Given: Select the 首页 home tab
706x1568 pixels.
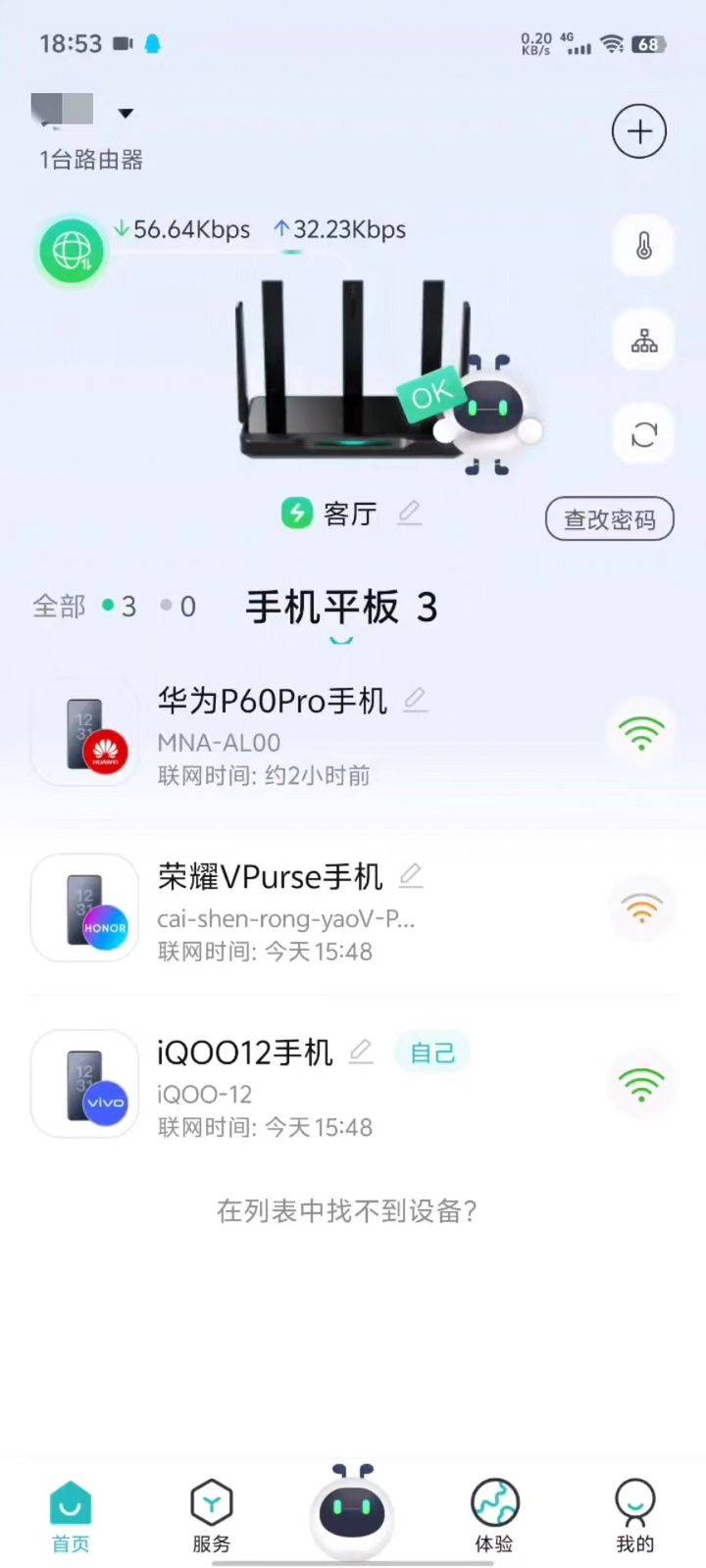Looking at the screenshot, I should (x=71, y=1516).
